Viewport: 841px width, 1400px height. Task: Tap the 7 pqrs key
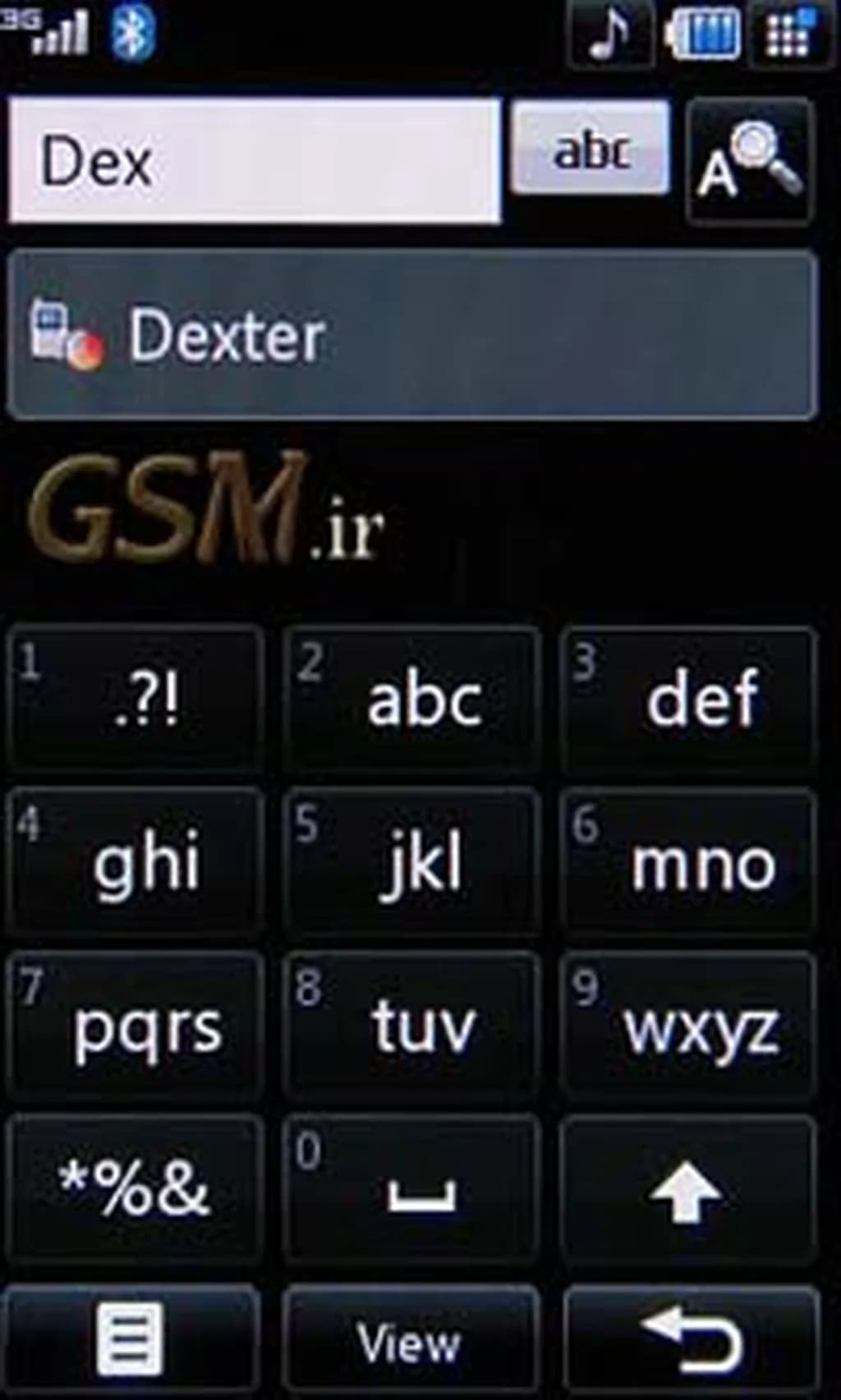[136, 1025]
